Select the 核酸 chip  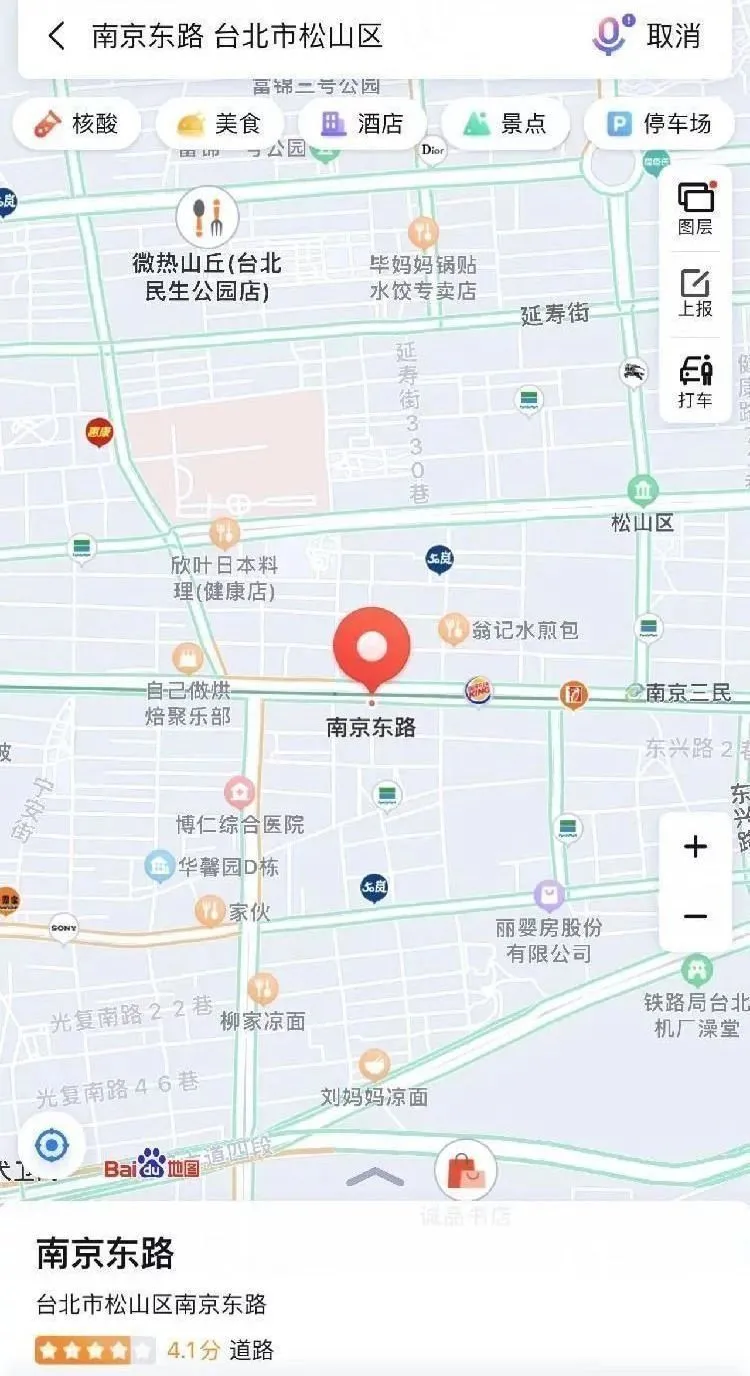77,124
